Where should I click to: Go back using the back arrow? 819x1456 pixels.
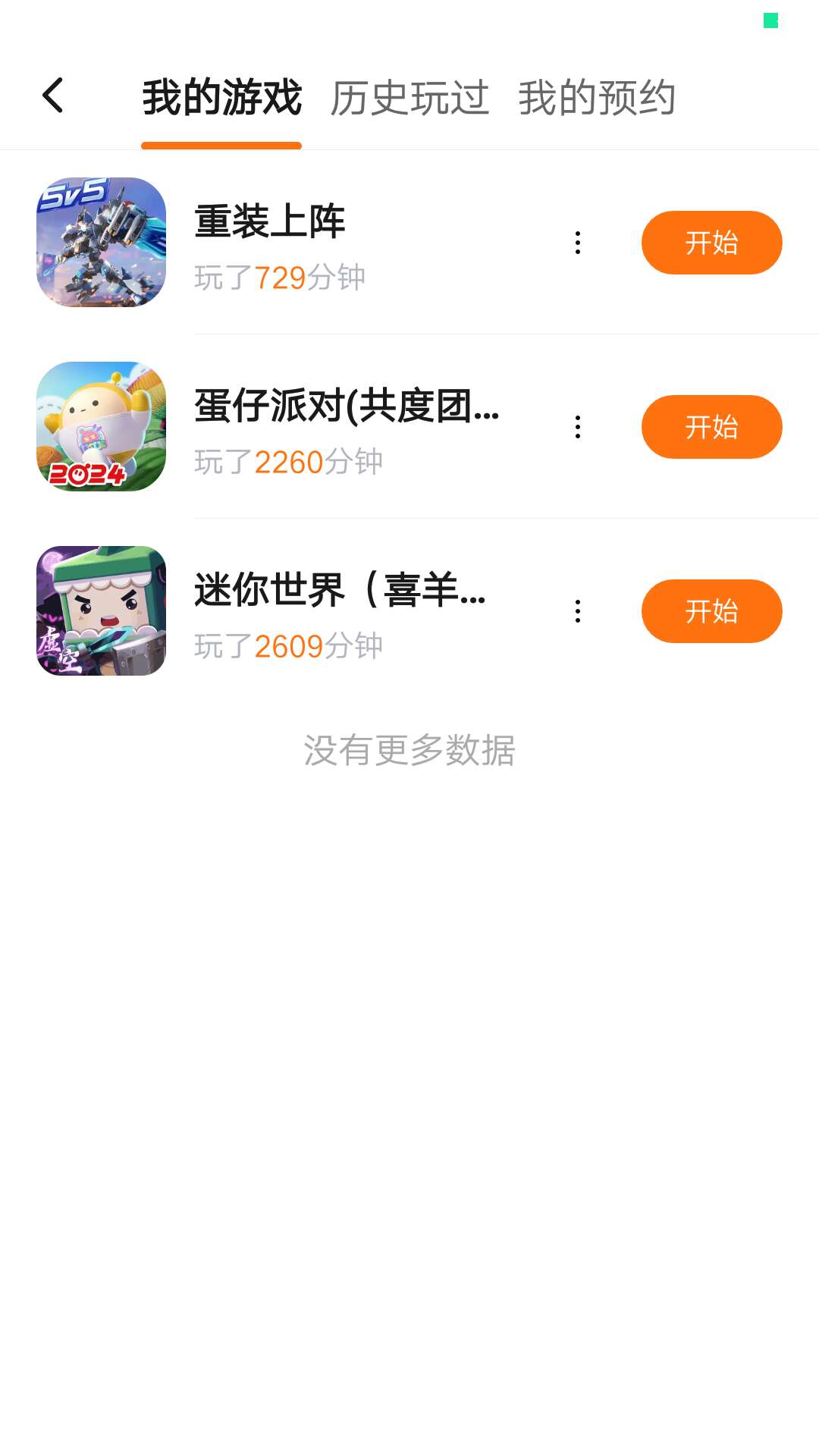pyautogui.click(x=53, y=96)
